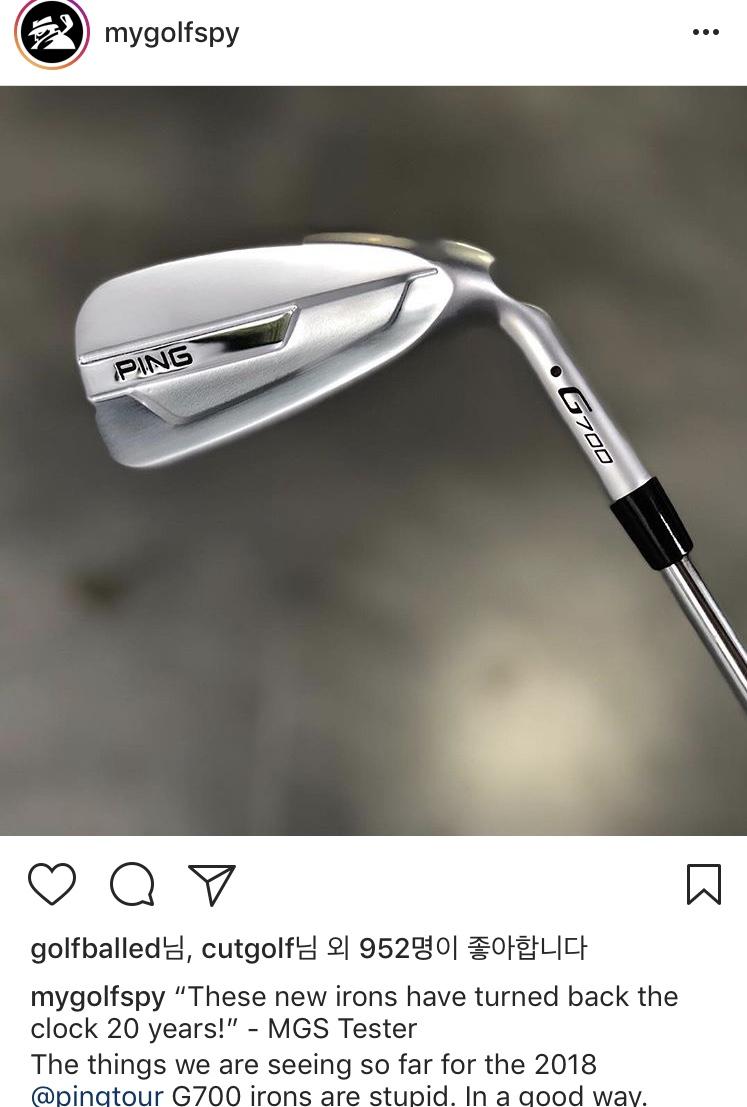Bookmark this G700 irons post
Screen dimensions: 747x1107
coord(704,884)
